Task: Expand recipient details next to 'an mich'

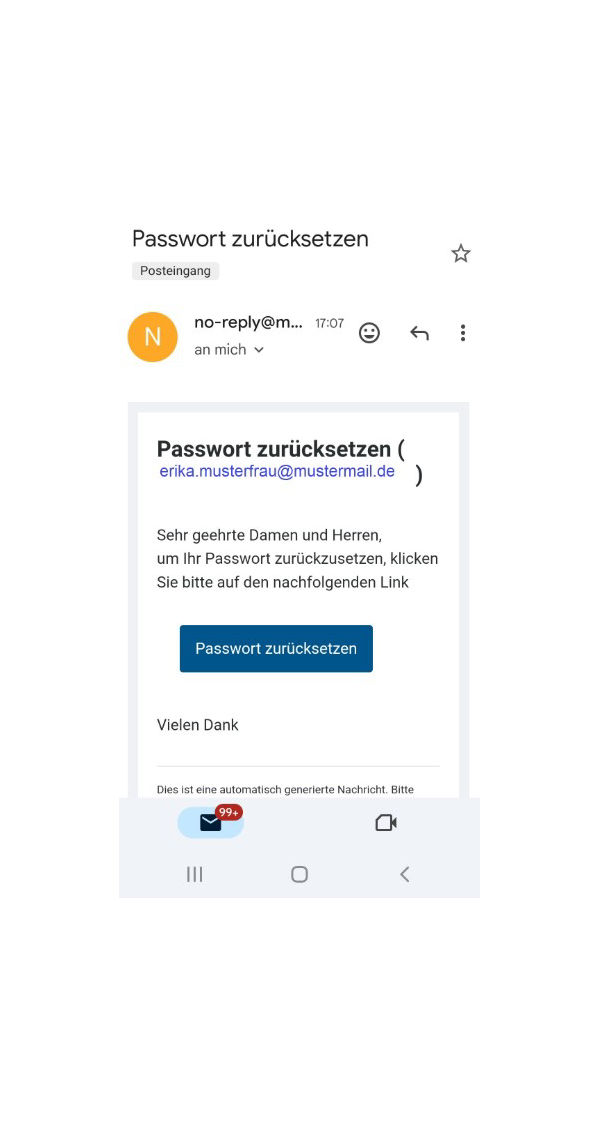Action: point(258,350)
